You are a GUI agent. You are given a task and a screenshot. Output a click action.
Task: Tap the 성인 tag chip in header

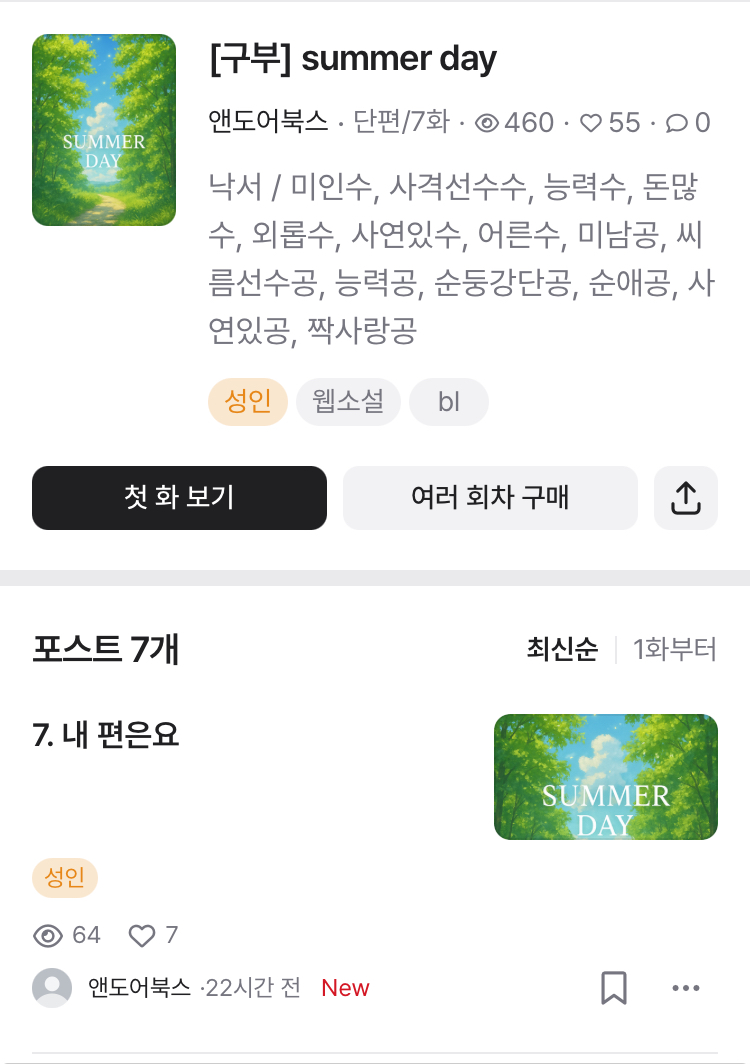pyautogui.click(x=248, y=402)
